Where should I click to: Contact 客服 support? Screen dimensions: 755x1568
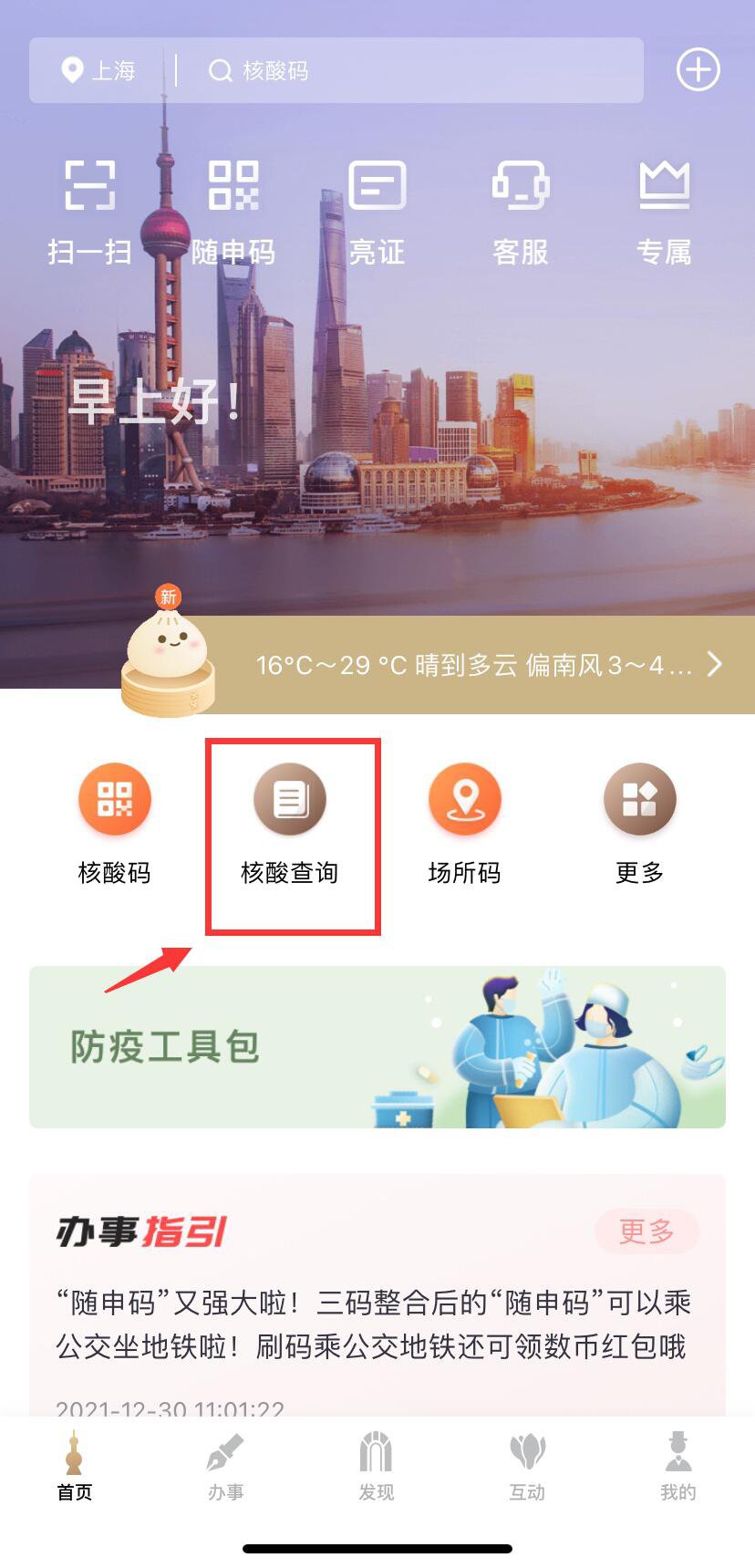(x=521, y=210)
